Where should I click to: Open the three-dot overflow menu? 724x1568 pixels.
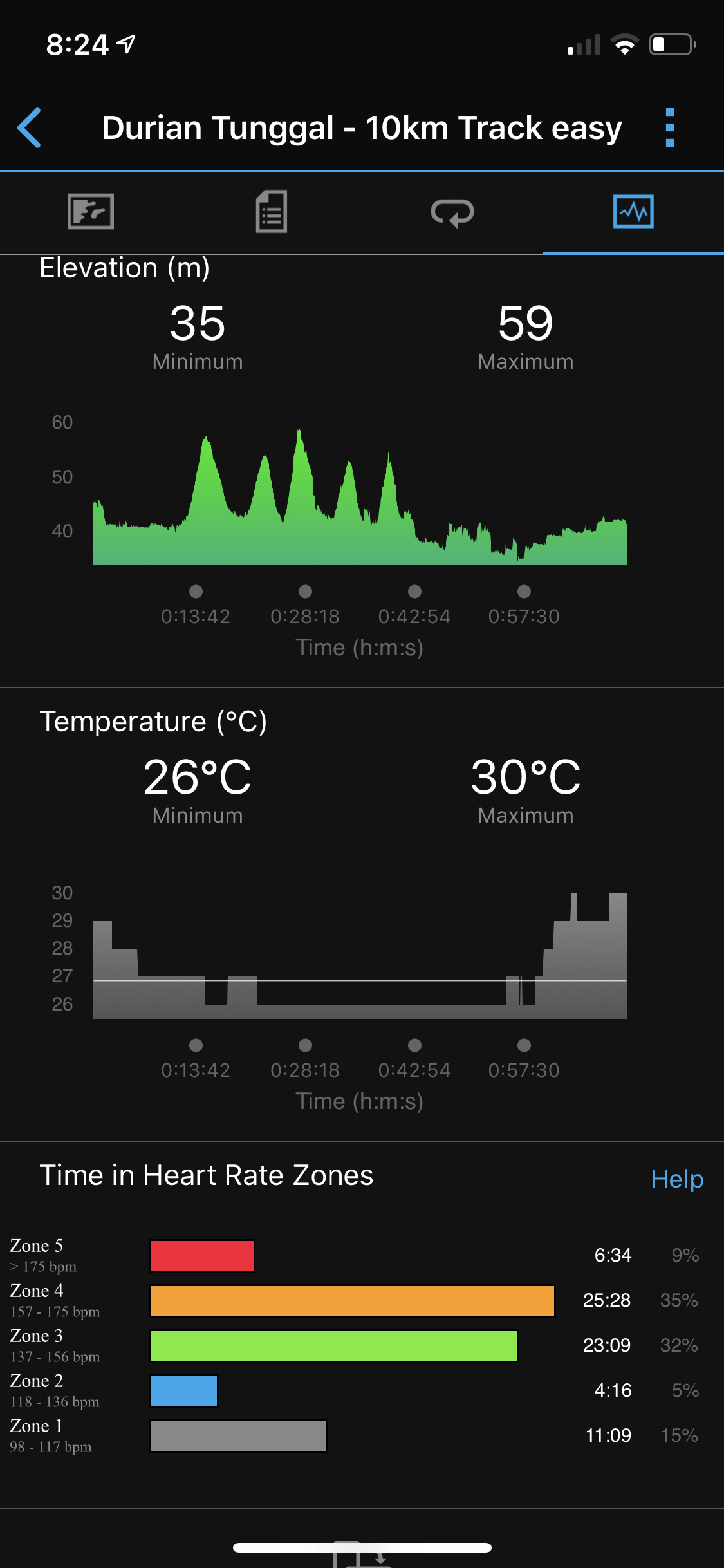[669, 127]
